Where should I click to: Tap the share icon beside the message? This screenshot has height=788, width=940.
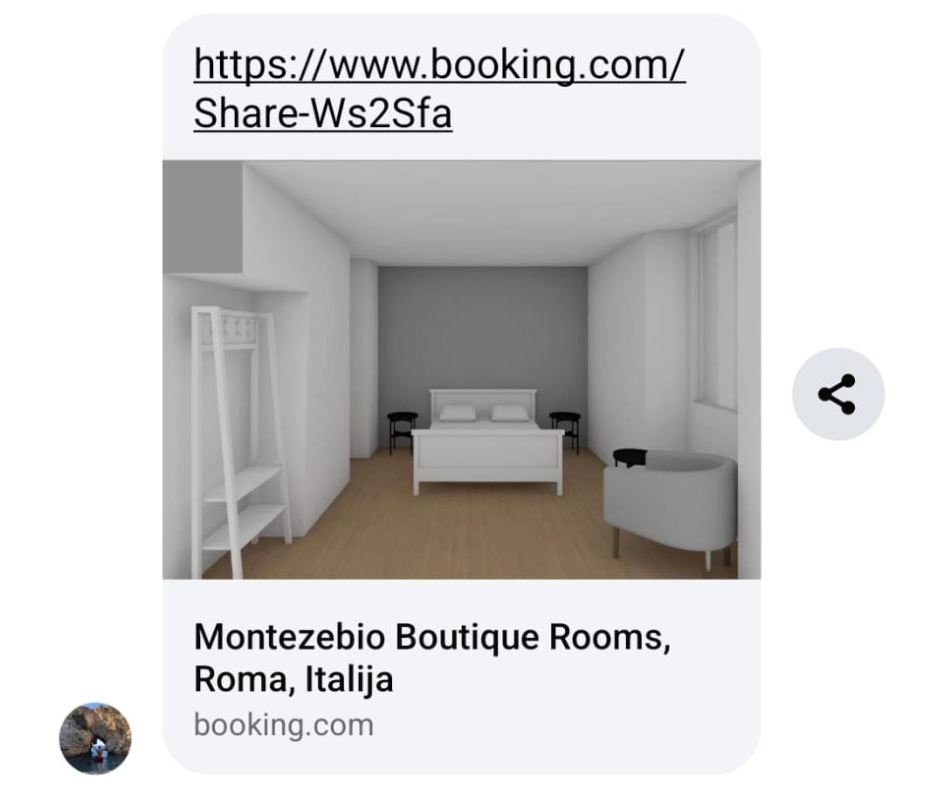[837, 394]
